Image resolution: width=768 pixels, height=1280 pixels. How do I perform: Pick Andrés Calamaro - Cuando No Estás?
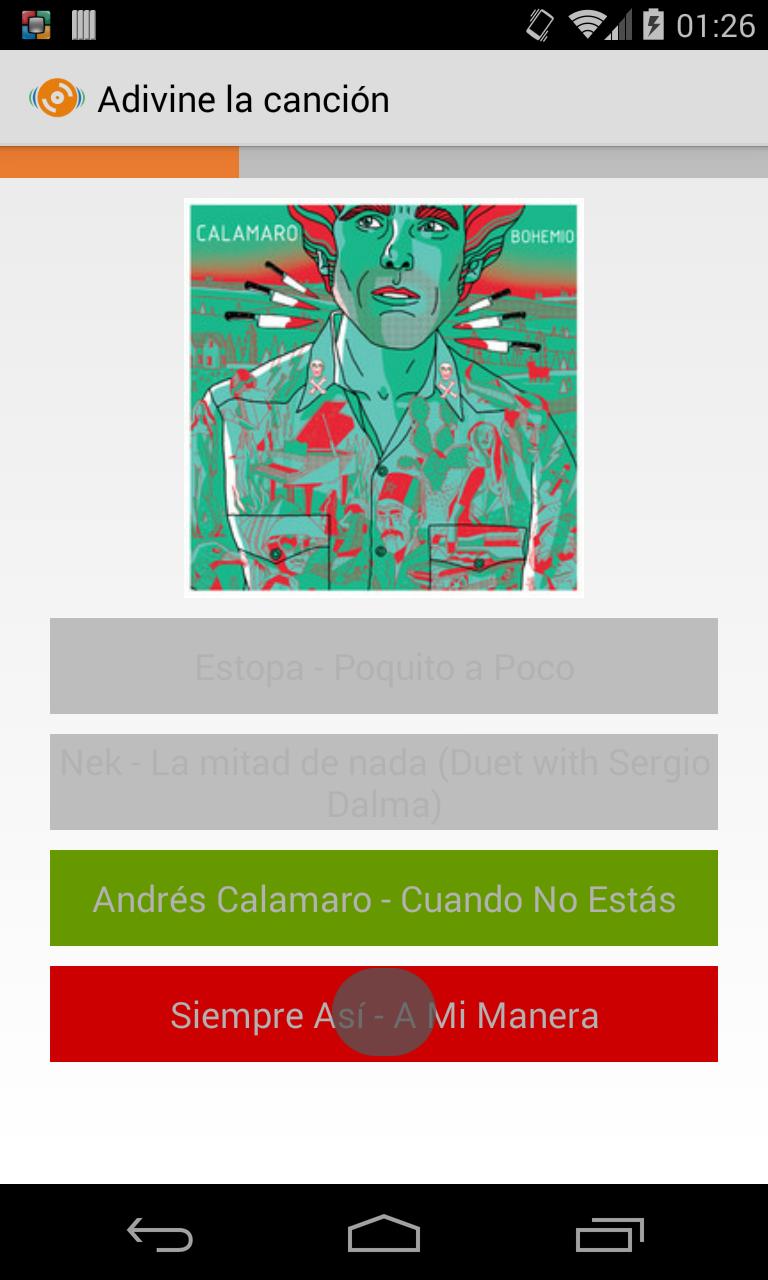coord(384,898)
